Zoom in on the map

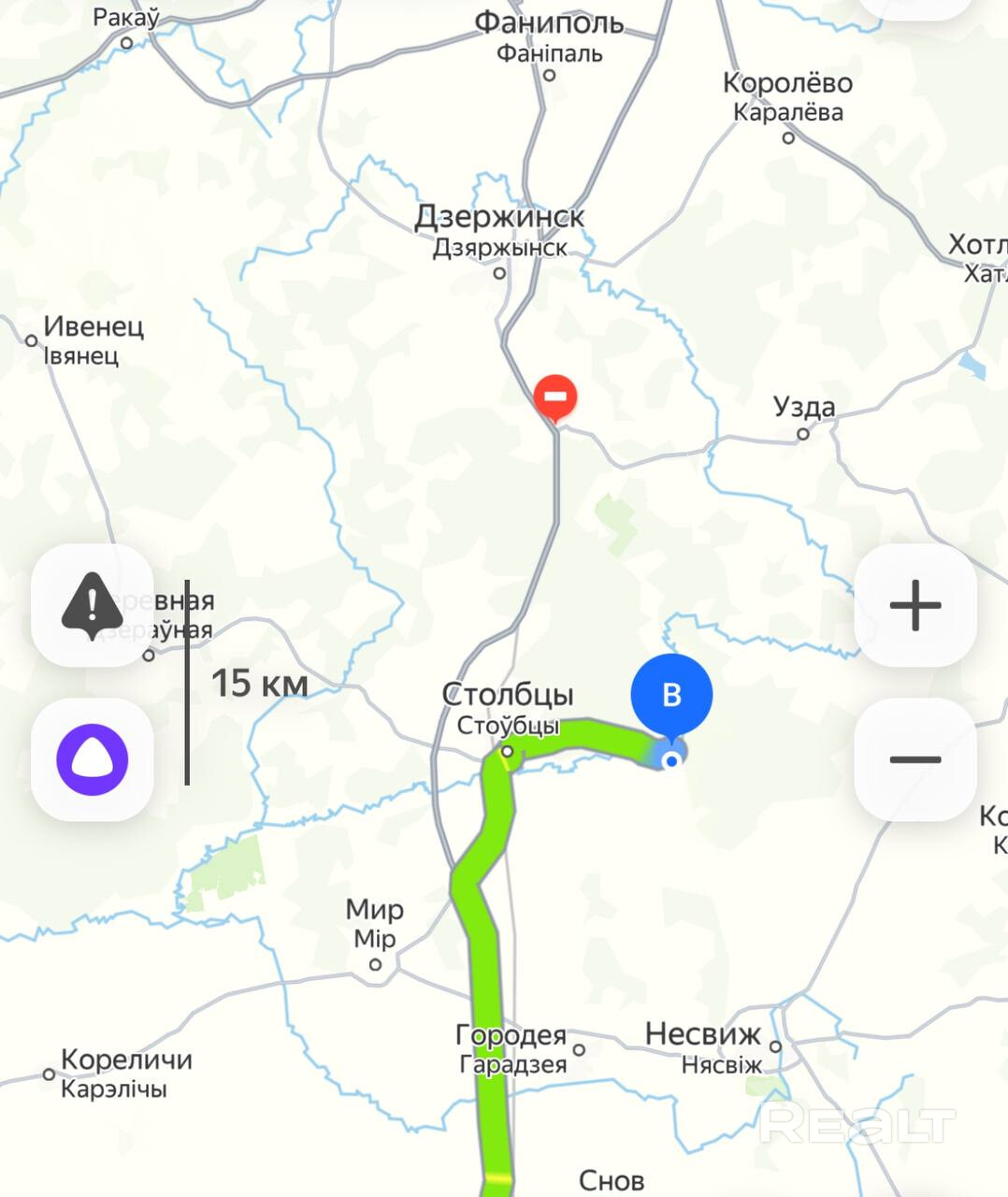point(915,605)
